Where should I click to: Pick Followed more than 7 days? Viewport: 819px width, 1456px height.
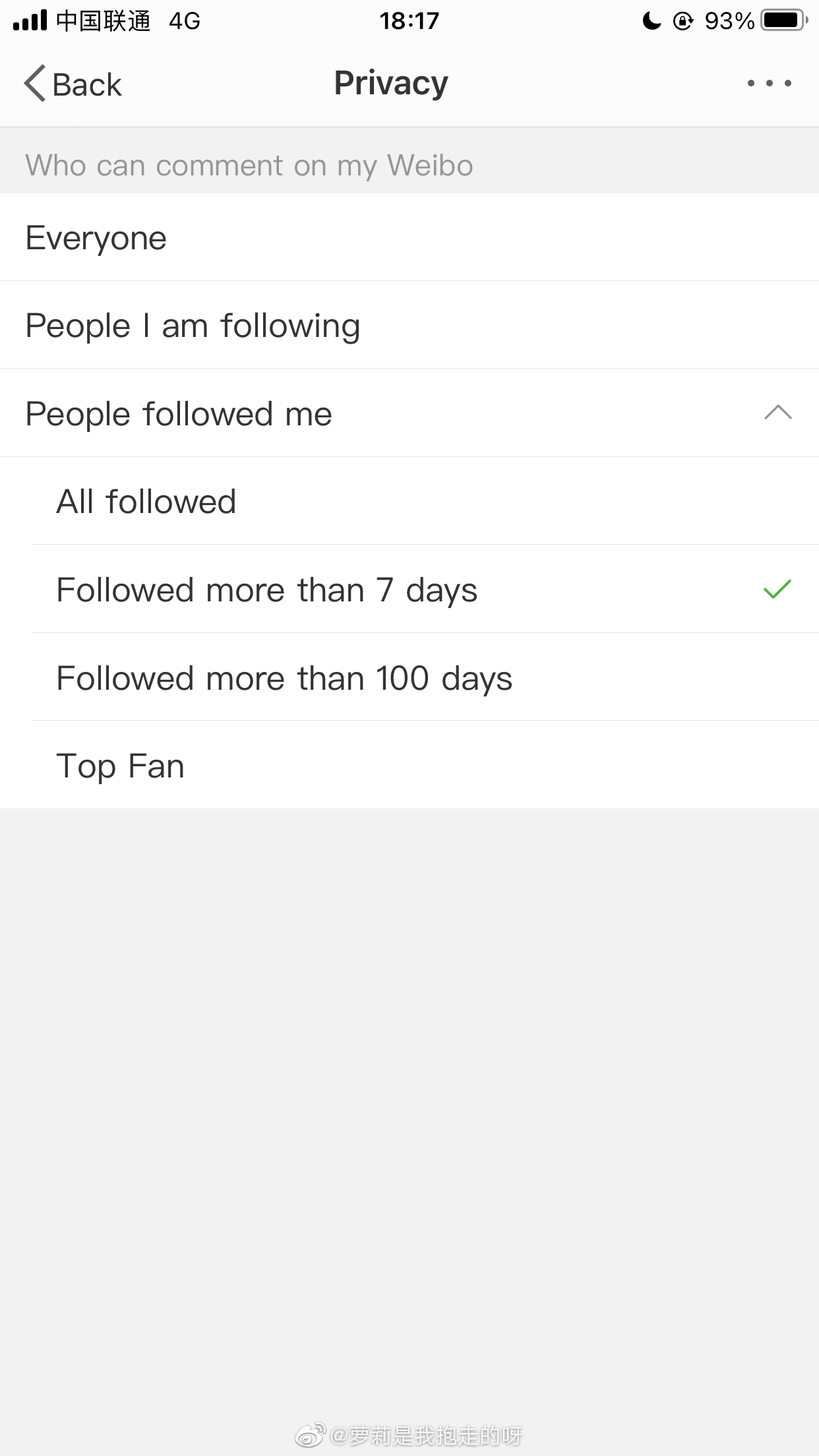[409, 589]
